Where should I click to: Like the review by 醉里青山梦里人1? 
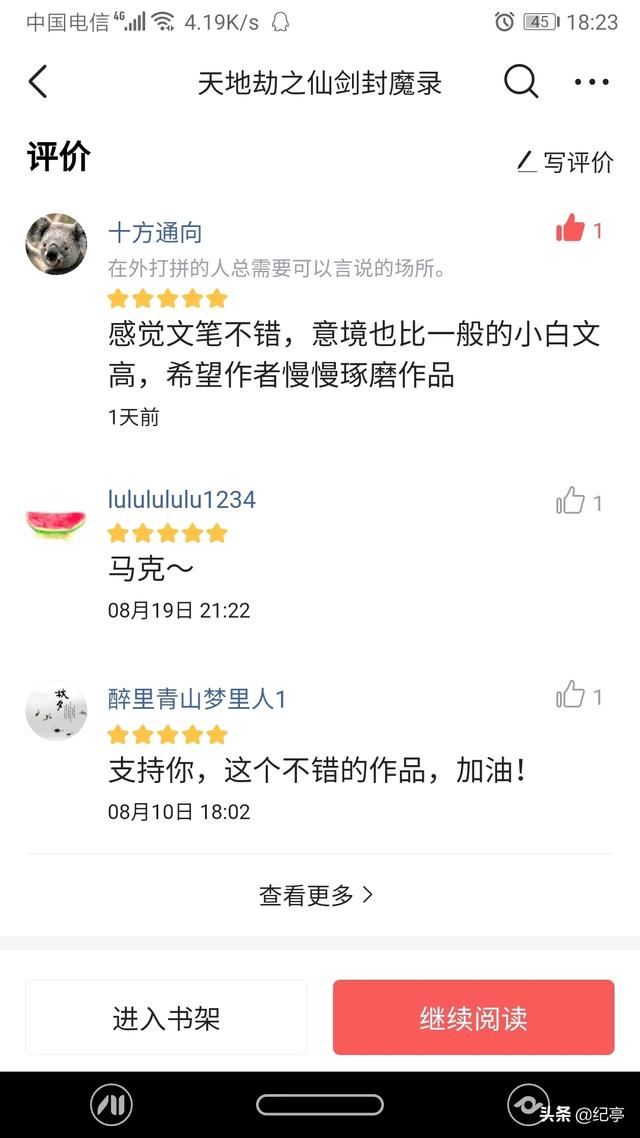[x=571, y=695]
